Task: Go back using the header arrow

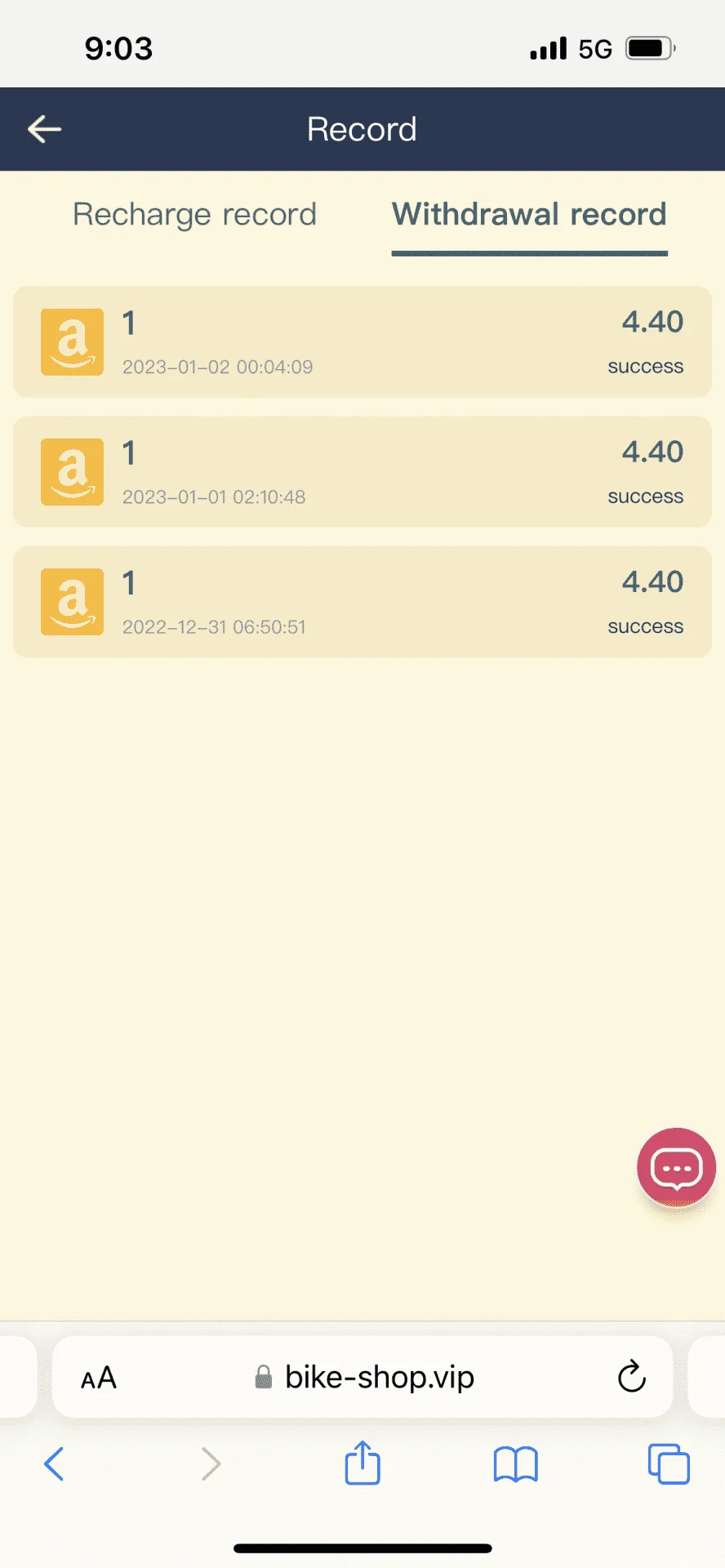Action: [44, 129]
